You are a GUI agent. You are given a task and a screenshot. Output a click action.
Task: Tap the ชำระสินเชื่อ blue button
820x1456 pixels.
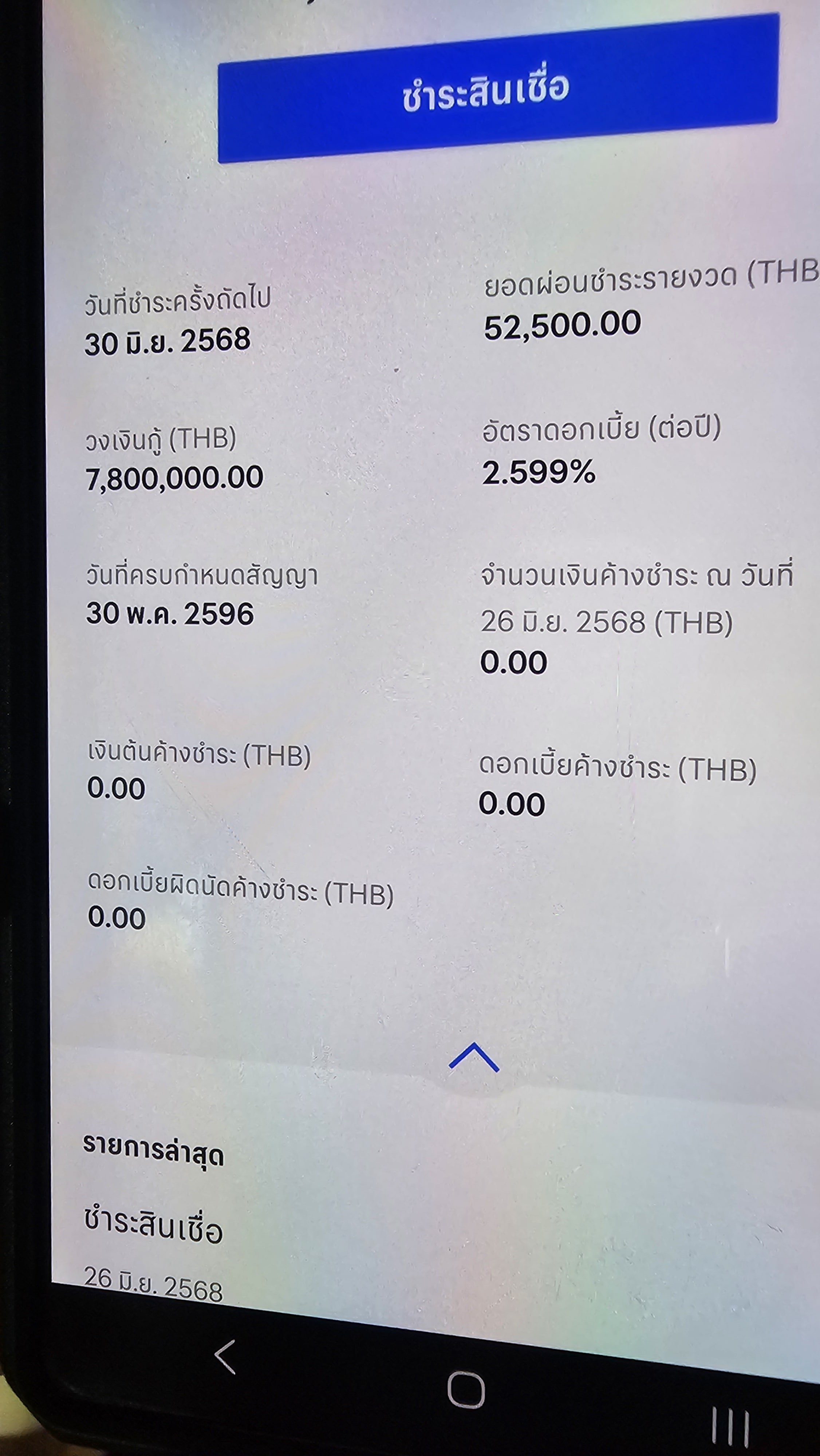pos(498,88)
